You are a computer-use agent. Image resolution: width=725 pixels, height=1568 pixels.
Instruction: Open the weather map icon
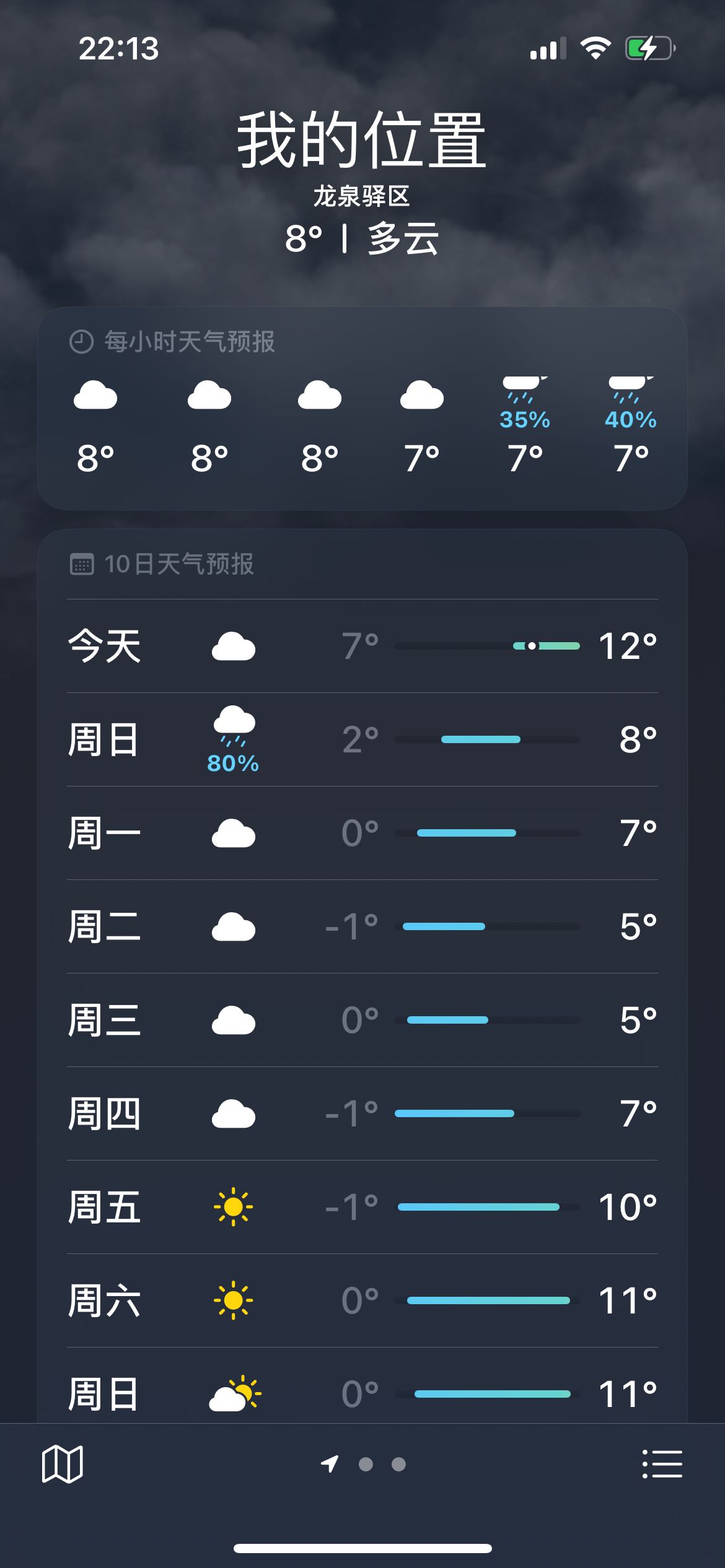62,1464
